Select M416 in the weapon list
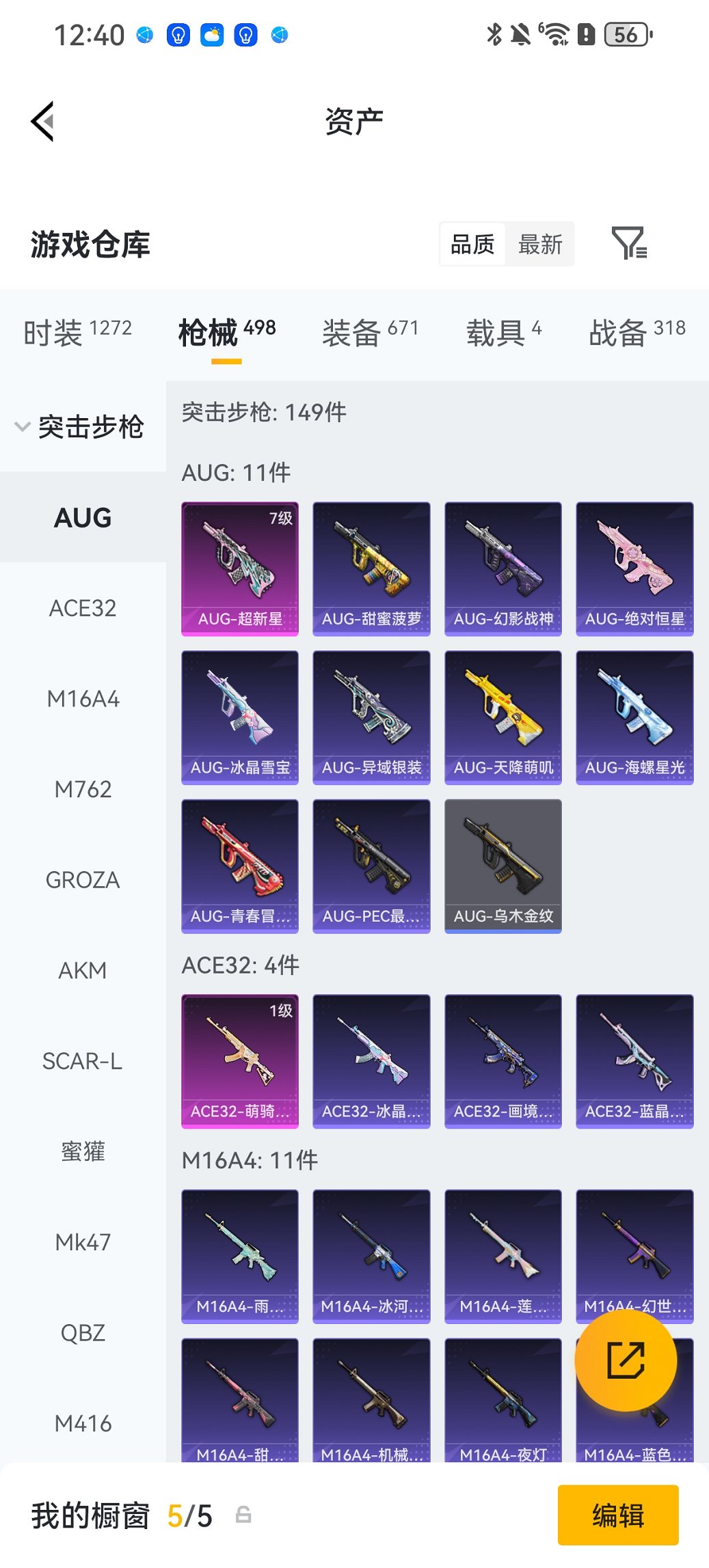The width and height of the screenshot is (709, 1568). (83, 1424)
